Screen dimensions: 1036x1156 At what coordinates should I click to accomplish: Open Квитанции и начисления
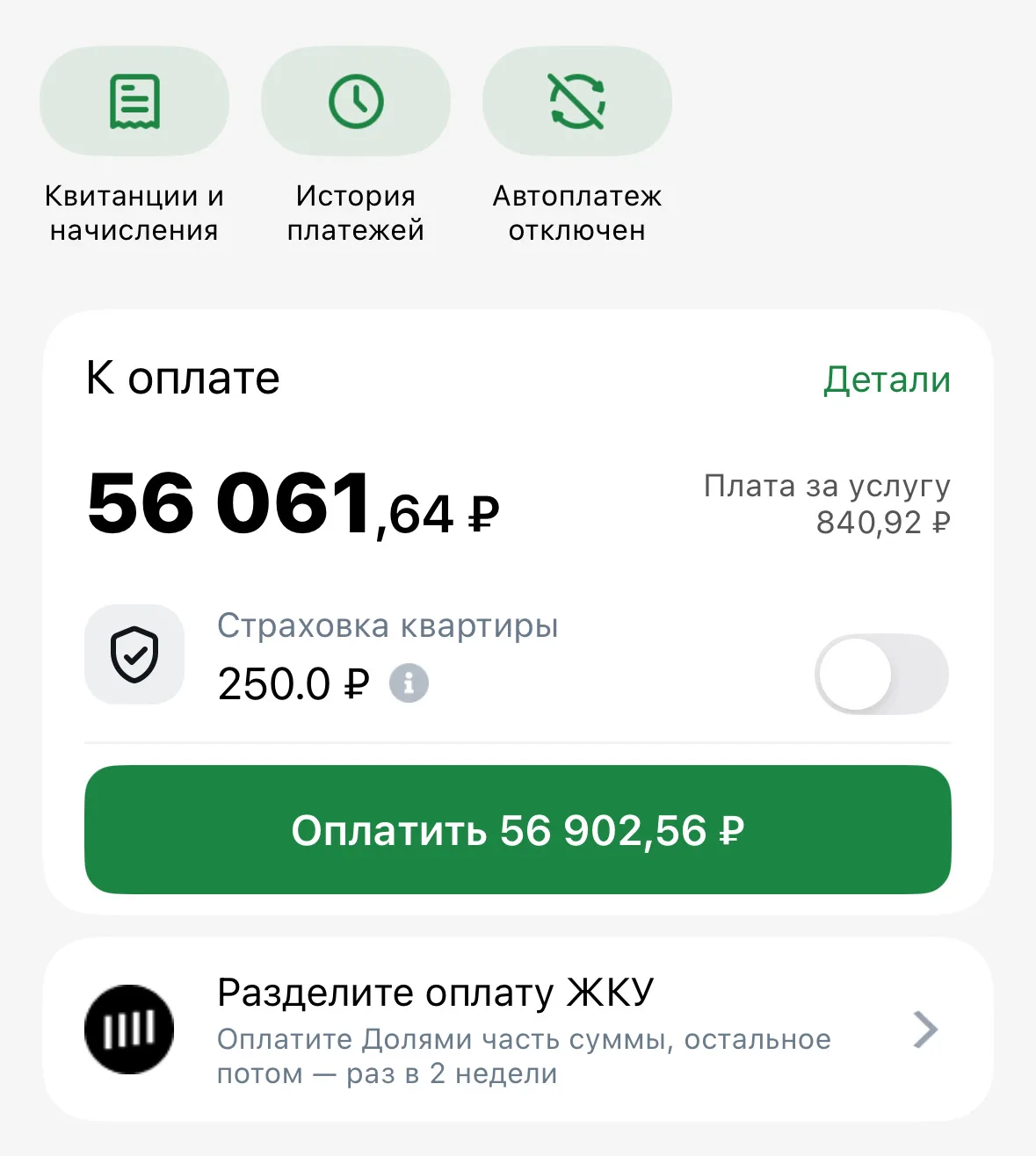pos(134,102)
